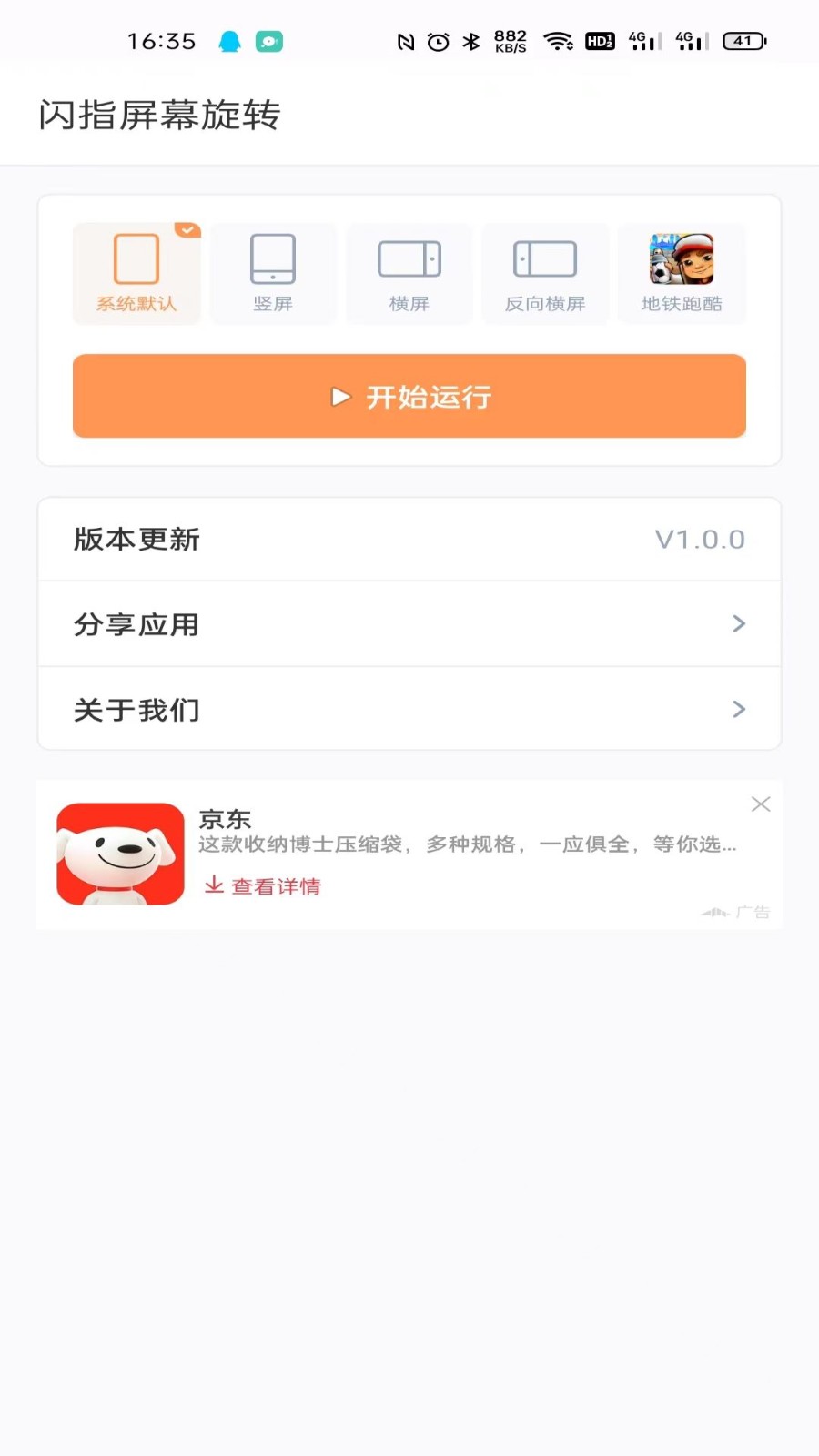Tap the QQ notification icon in the status bar
The image size is (819, 1456).
[229, 41]
